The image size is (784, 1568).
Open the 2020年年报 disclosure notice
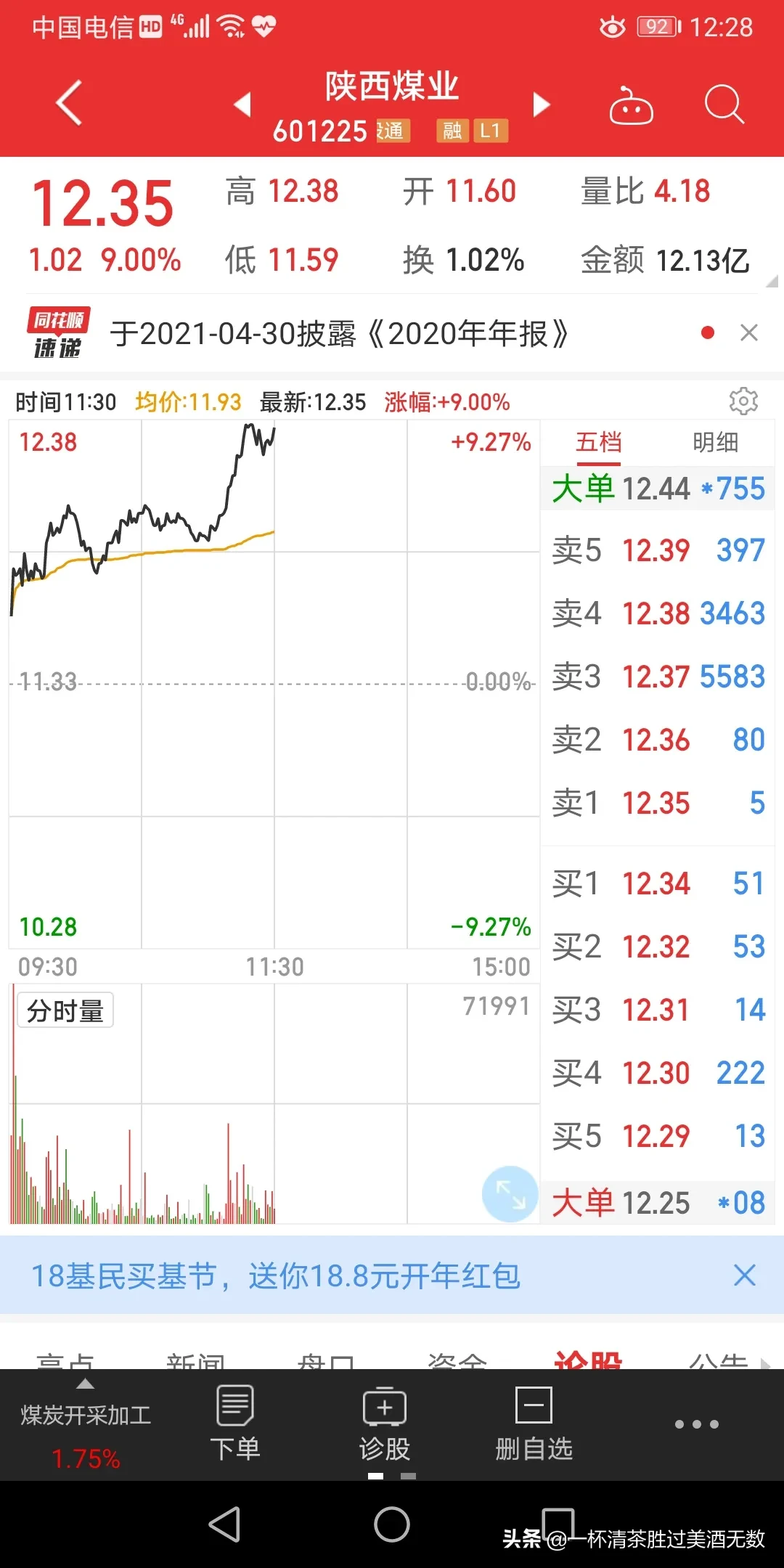click(x=339, y=334)
